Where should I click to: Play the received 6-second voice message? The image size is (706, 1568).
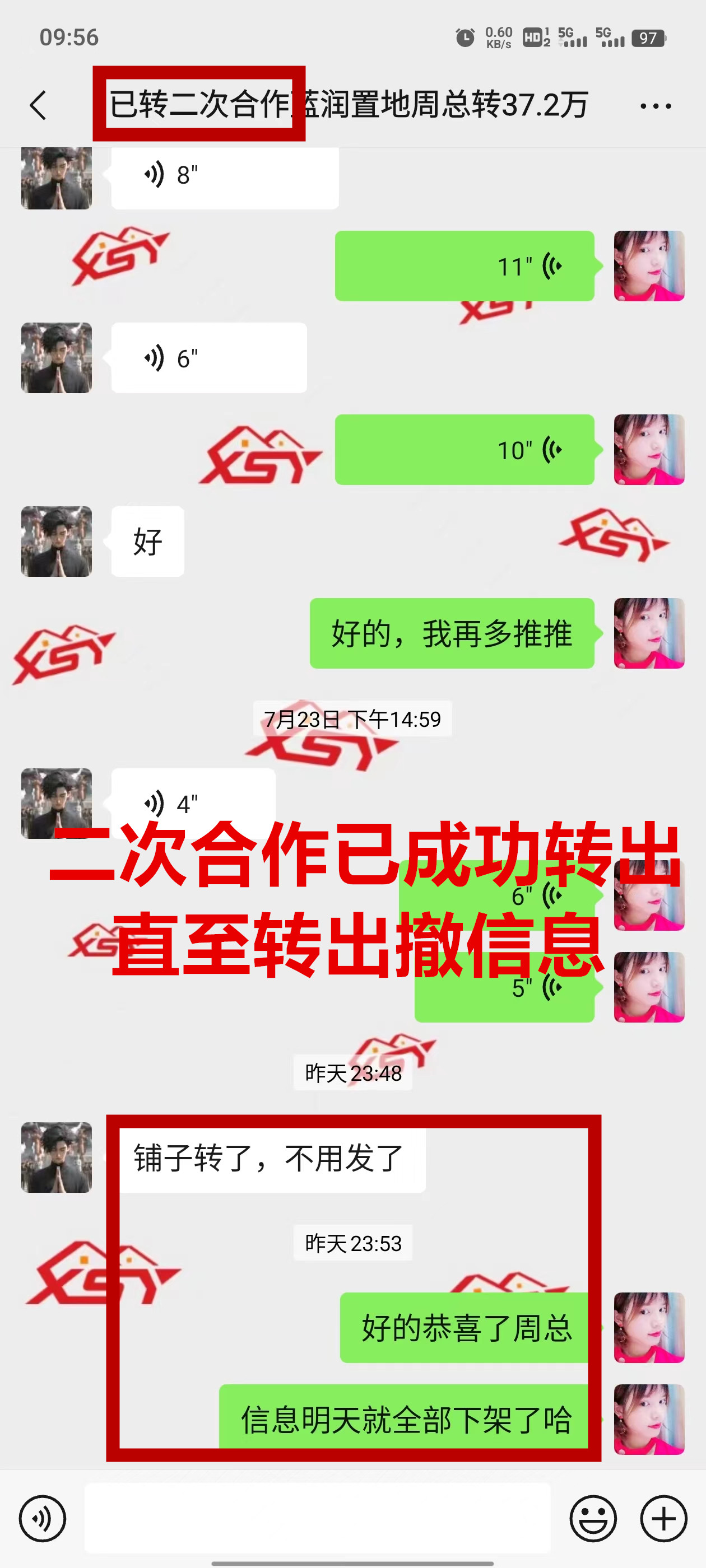(208, 358)
